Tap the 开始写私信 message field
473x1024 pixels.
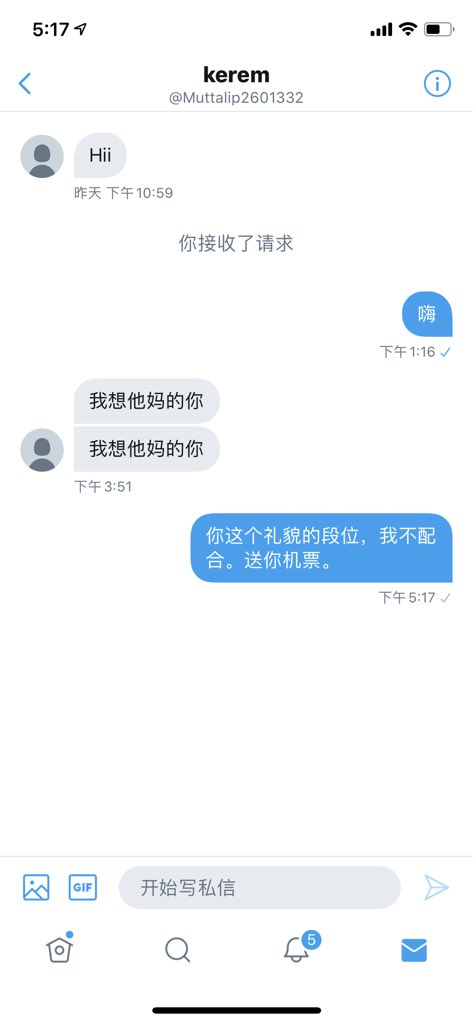coord(259,888)
